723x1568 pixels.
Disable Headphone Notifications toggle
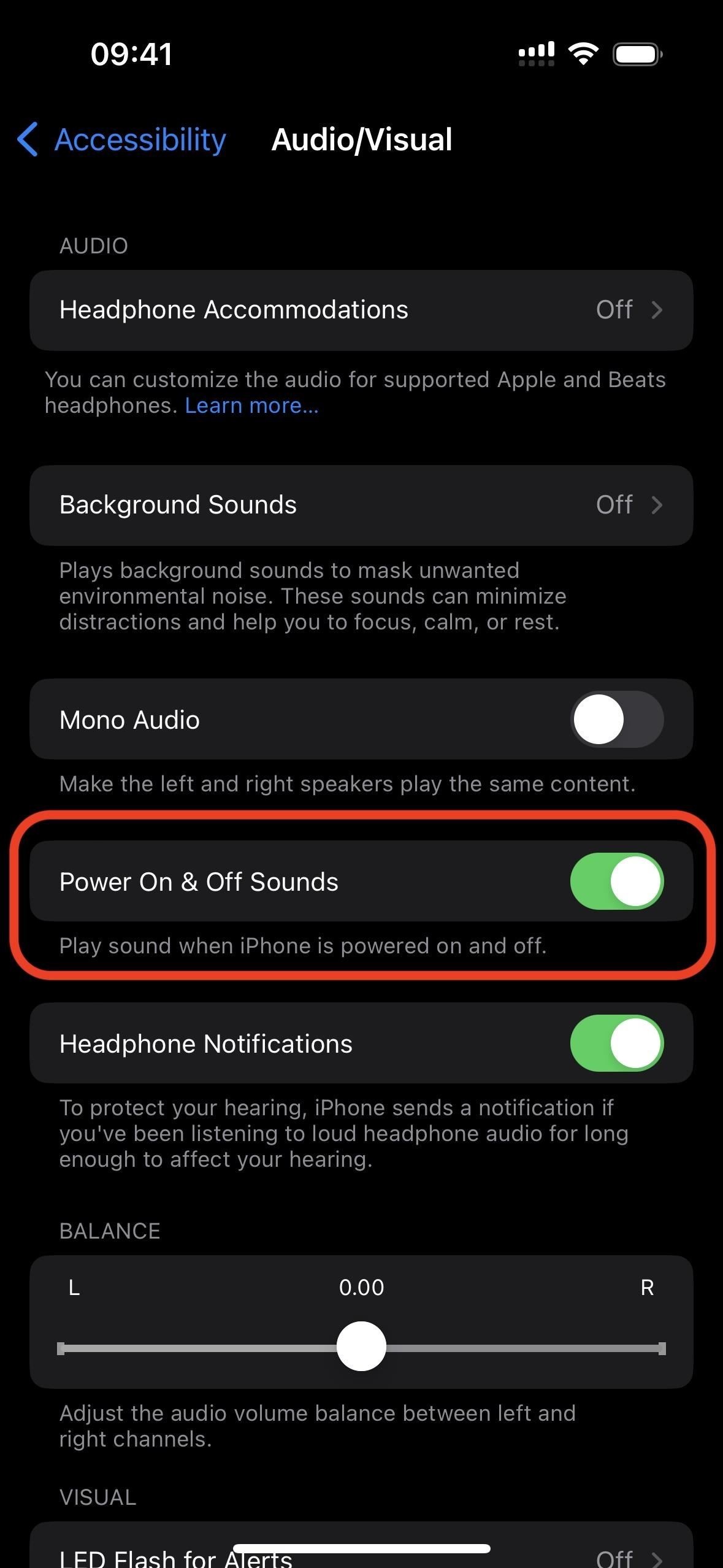click(616, 1043)
